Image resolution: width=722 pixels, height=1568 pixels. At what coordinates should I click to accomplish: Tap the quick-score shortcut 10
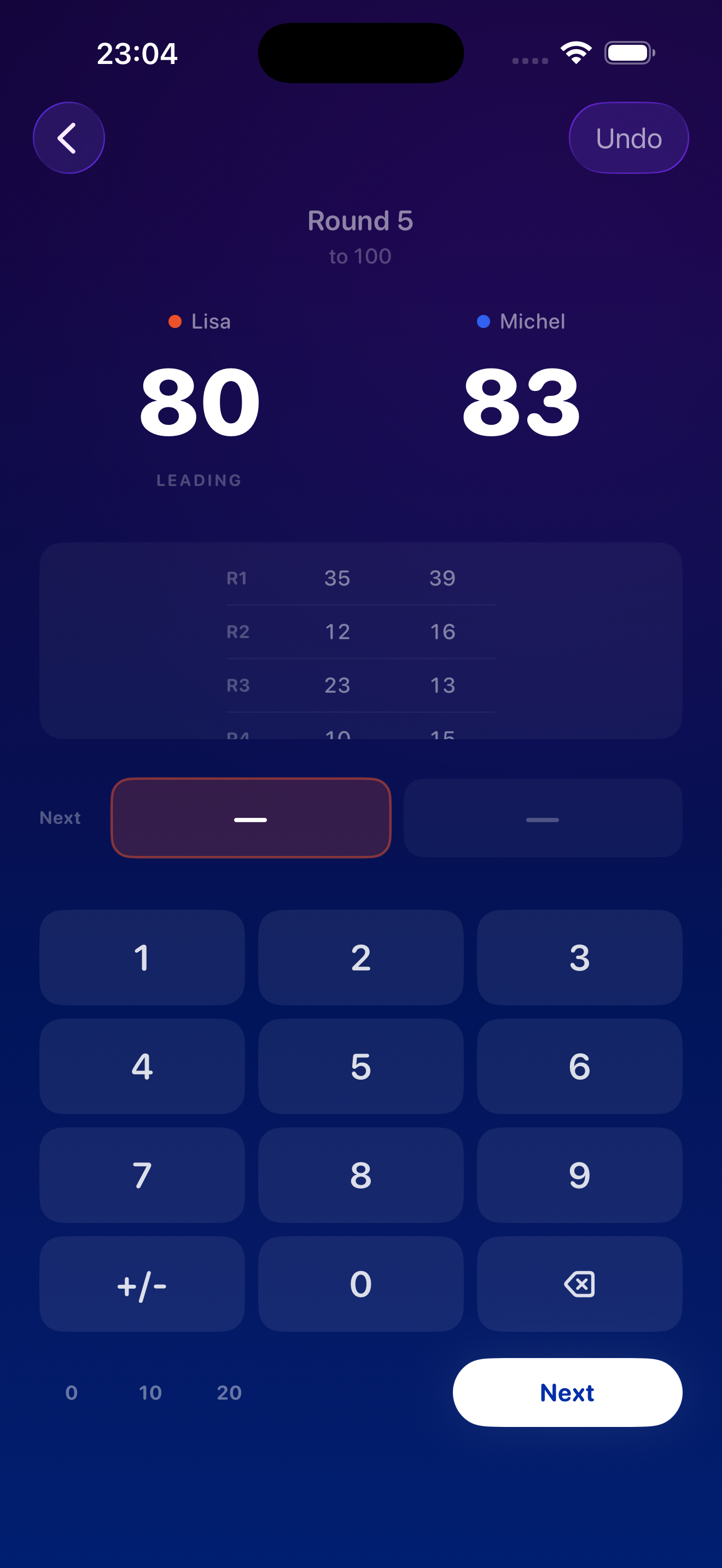[x=151, y=1393]
